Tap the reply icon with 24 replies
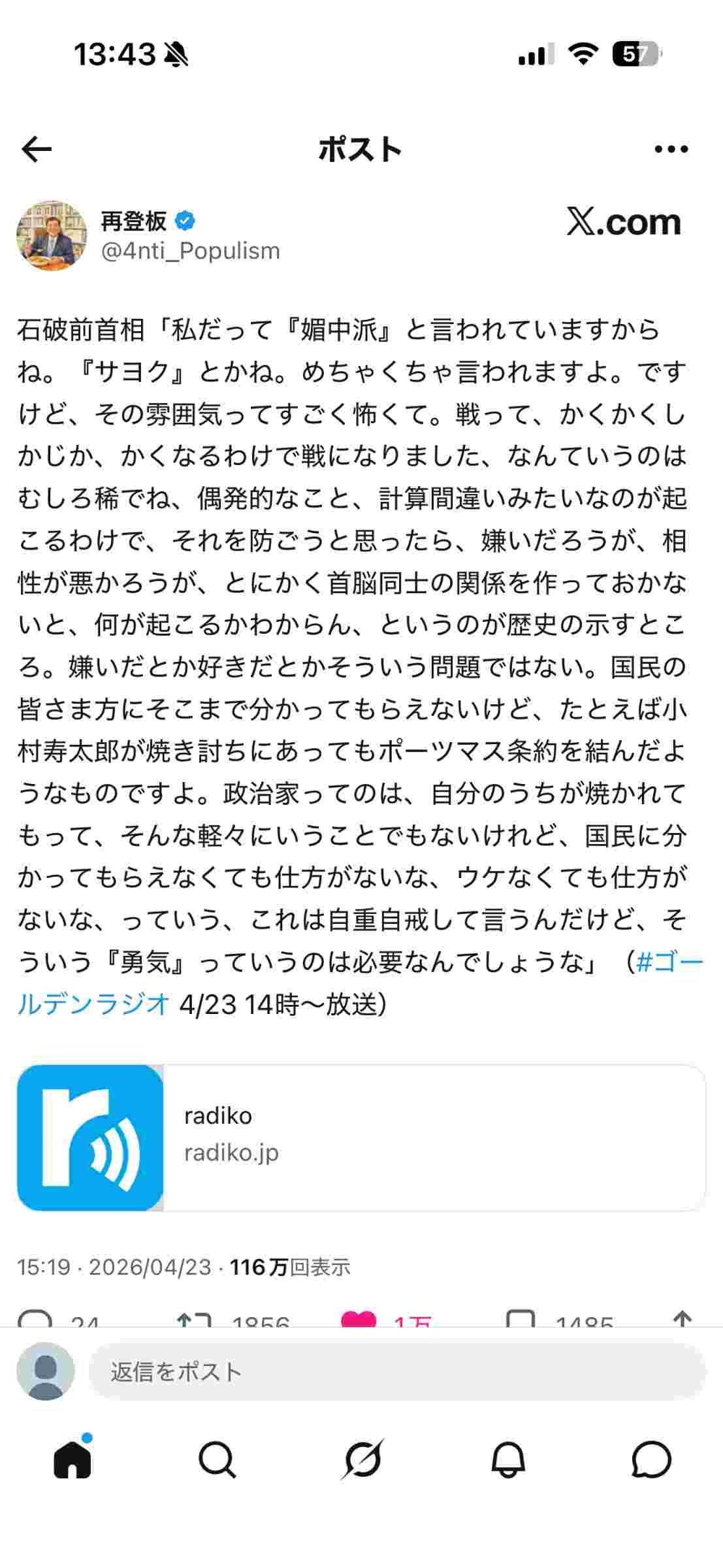723x1568 pixels. coord(35,1320)
